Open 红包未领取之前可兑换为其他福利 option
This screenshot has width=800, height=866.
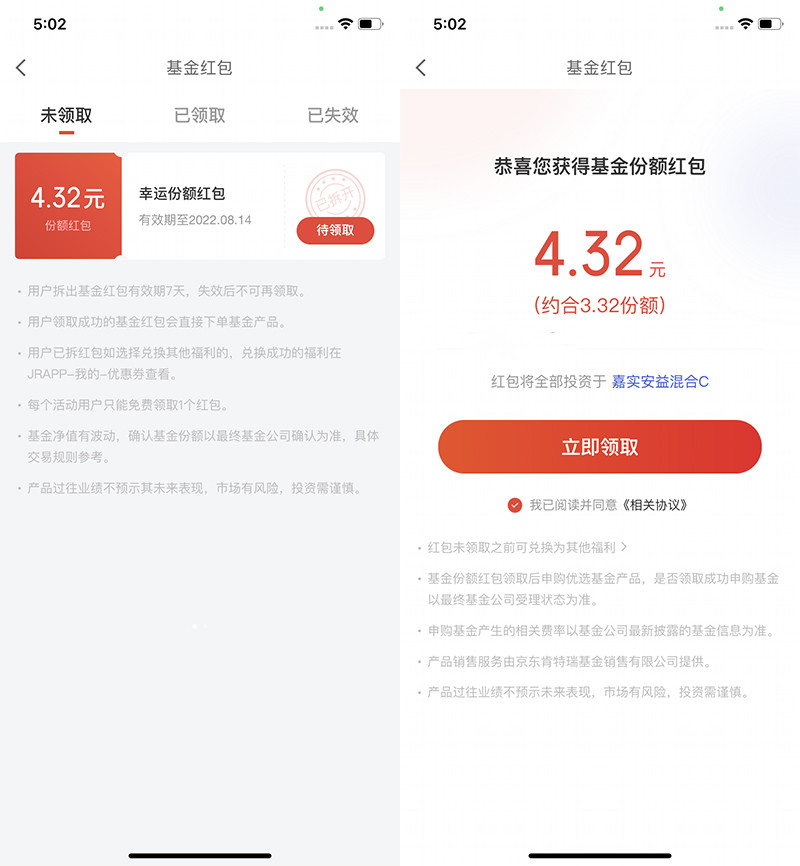pos(527,547)
